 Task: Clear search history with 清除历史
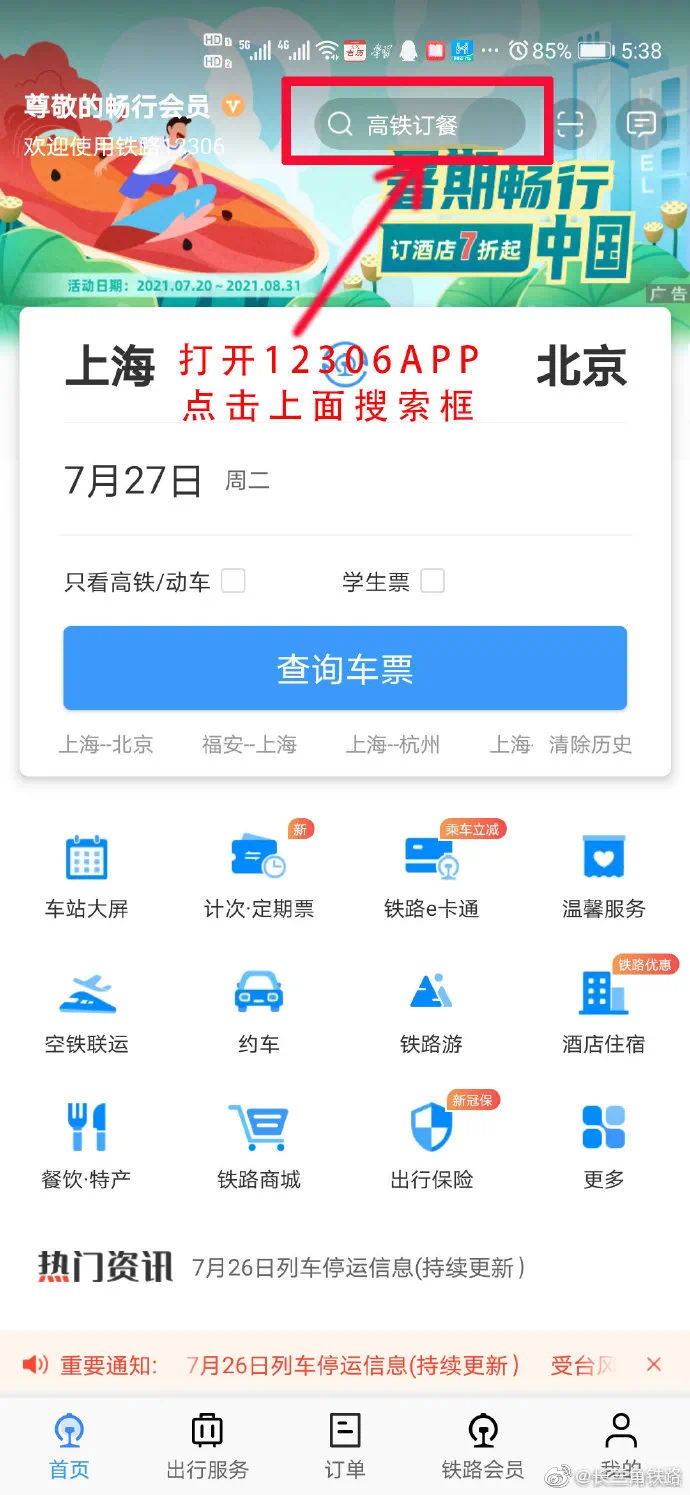590,745
